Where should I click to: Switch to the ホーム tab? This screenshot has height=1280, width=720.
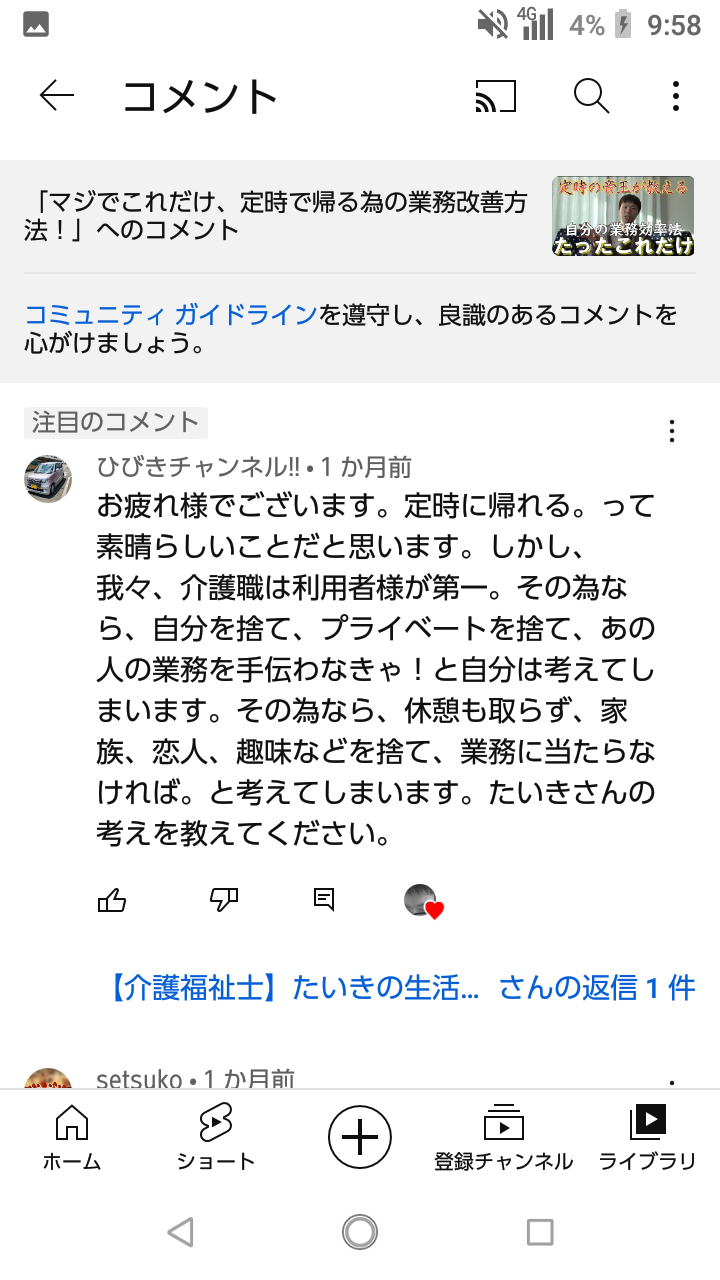(72, 1137)
